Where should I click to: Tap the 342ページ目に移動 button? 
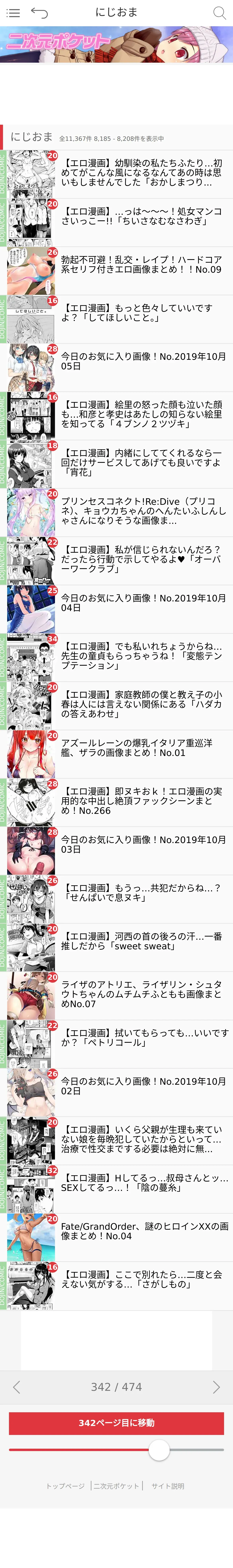[x=116, y=1423]
